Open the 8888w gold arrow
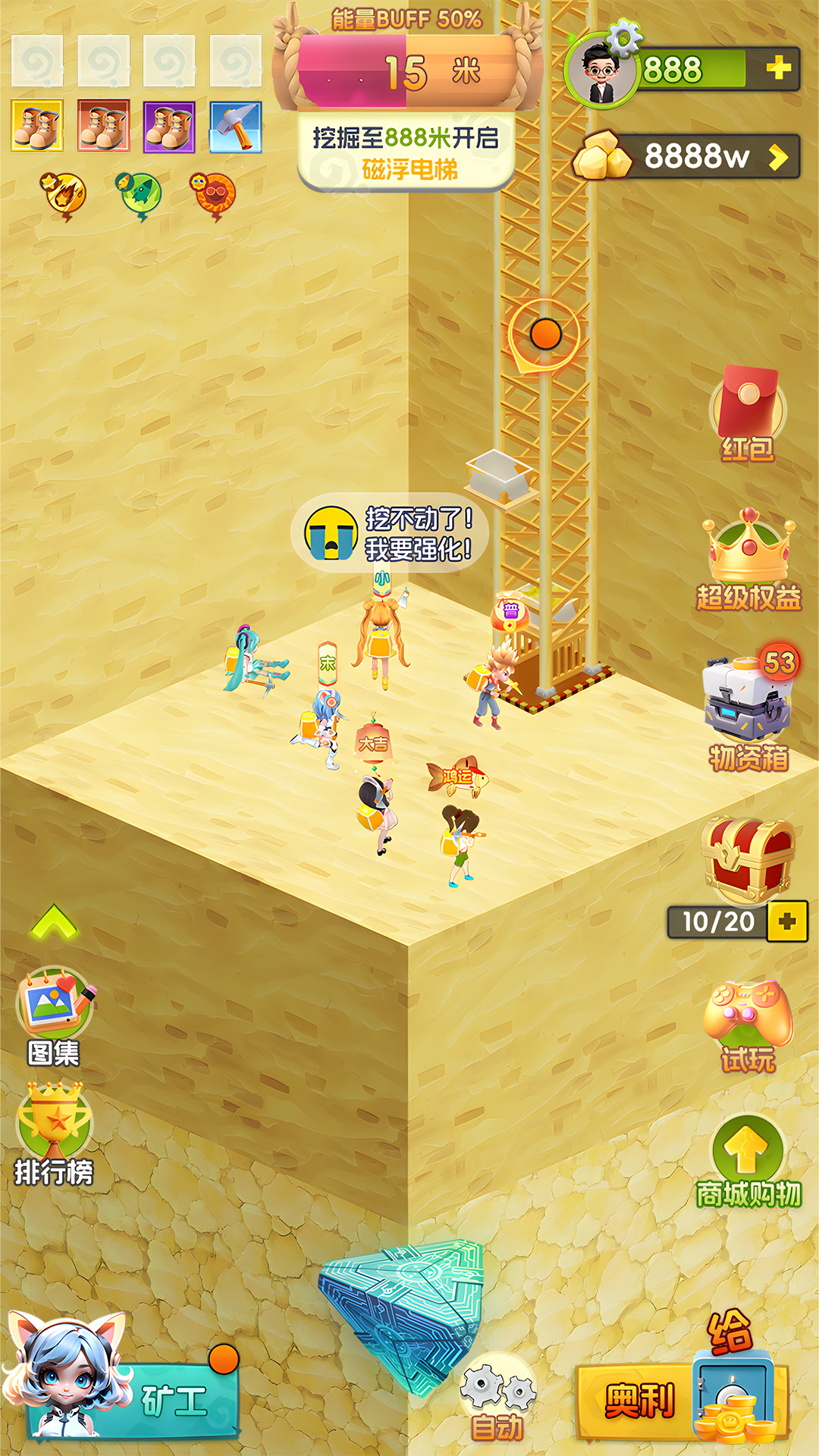Viewport: 819px width, 1456px height. coord(779,157)
